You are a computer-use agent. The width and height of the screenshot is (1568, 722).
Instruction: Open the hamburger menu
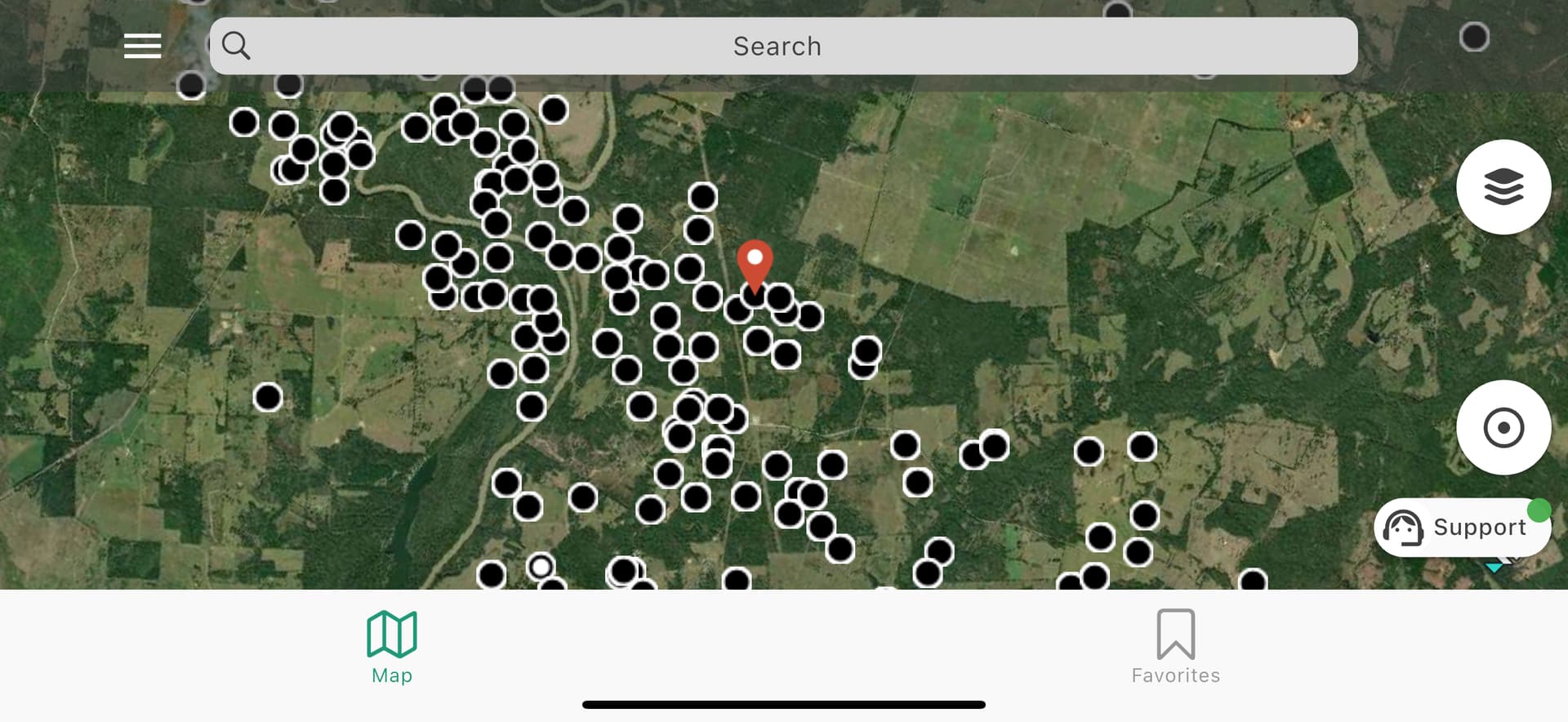pos(142,47)
